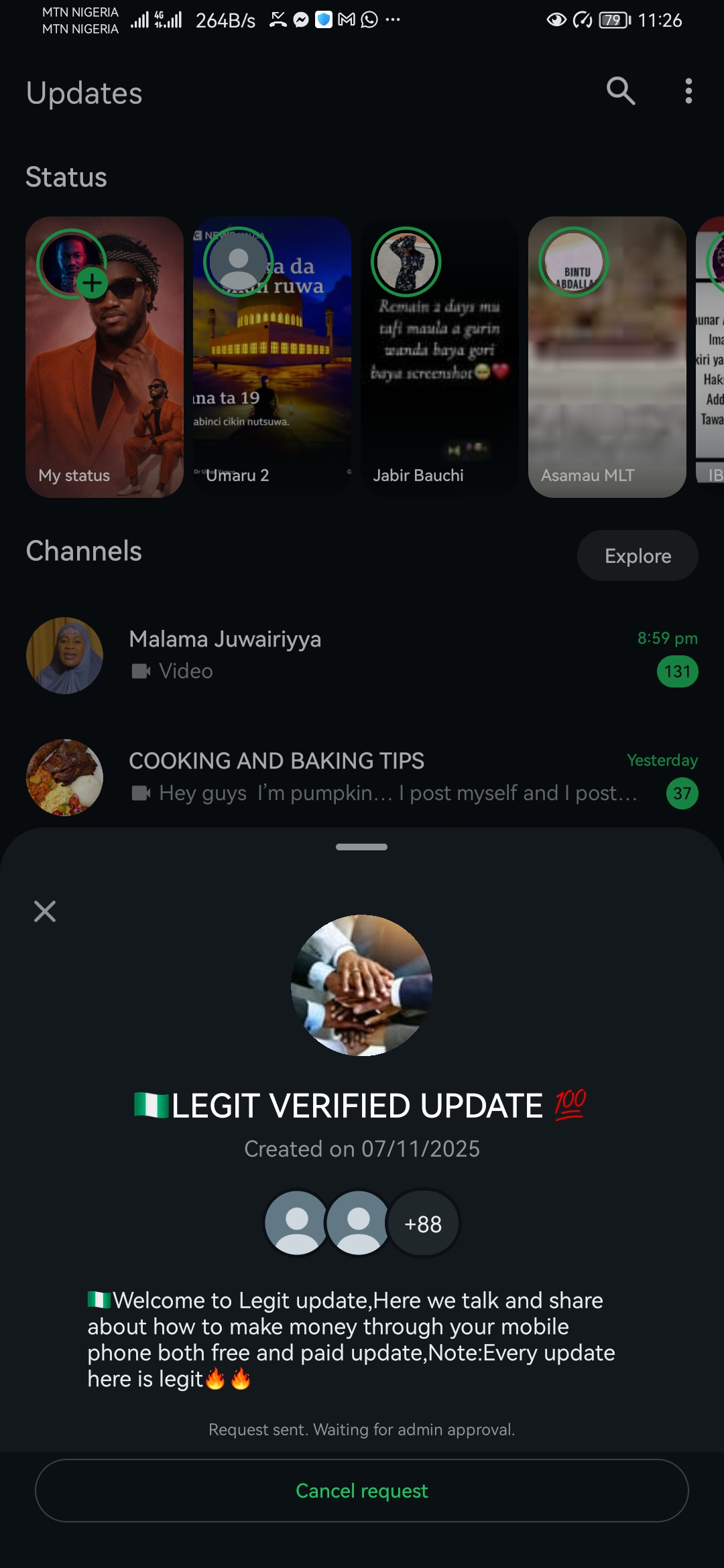The image size is (724, 1568).
Task: Open the overflow menu
Action: click(688, 91)
